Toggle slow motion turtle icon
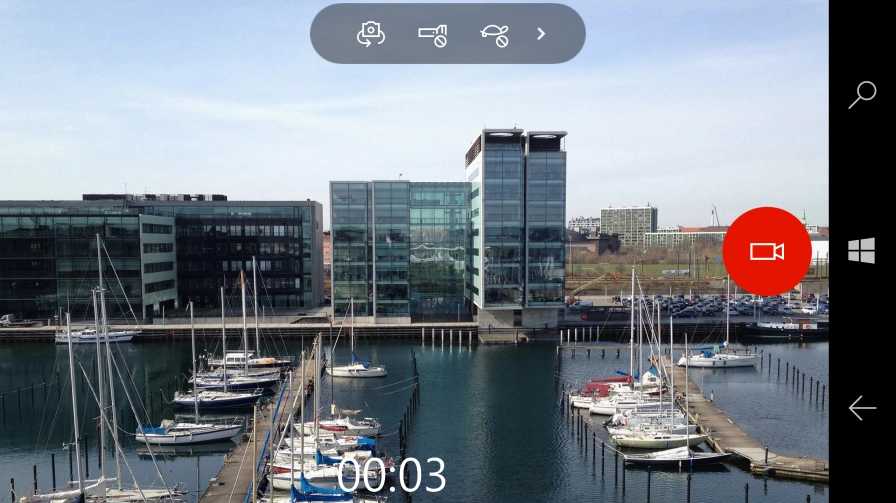 coord(494,35)
